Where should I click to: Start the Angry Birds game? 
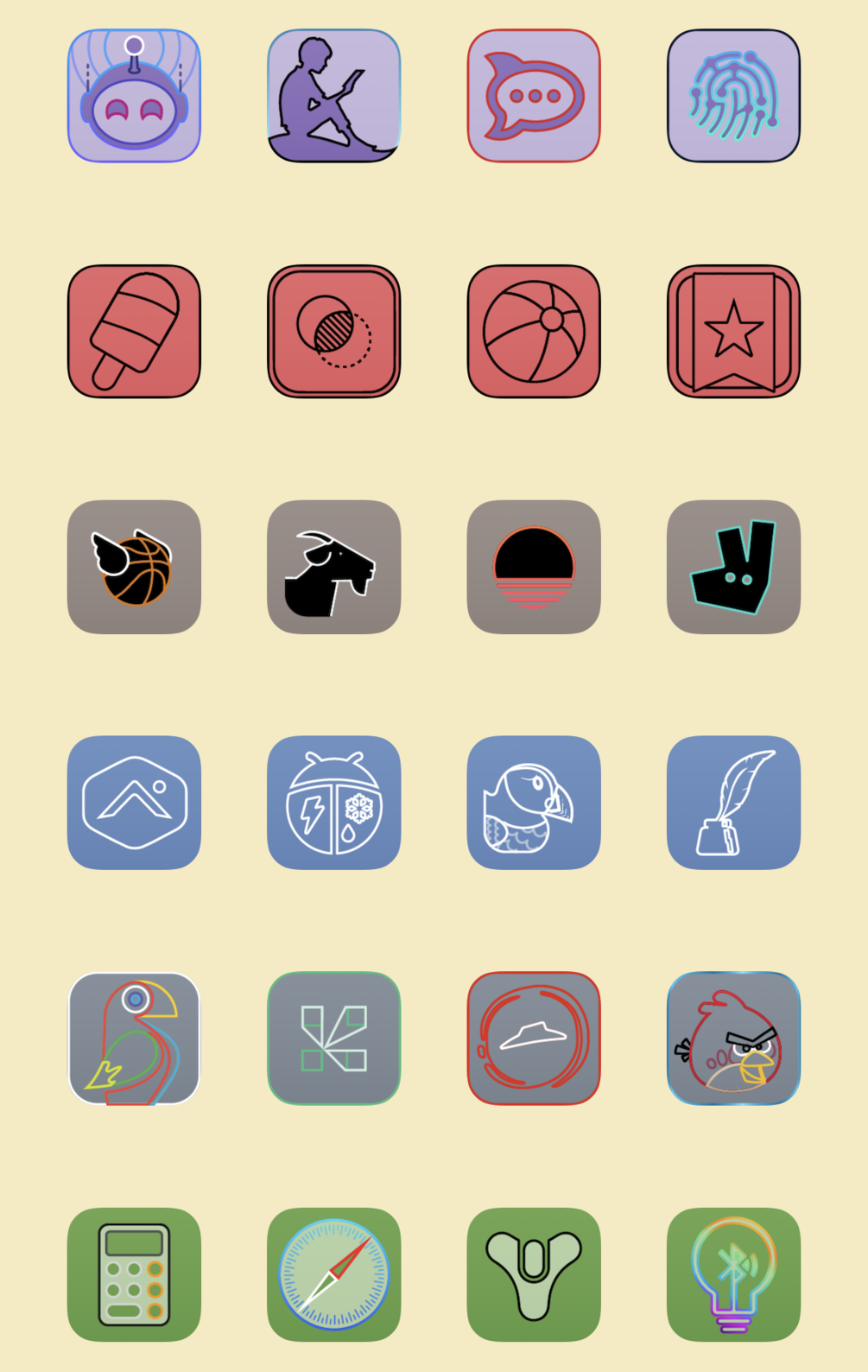pos(733,1039)
